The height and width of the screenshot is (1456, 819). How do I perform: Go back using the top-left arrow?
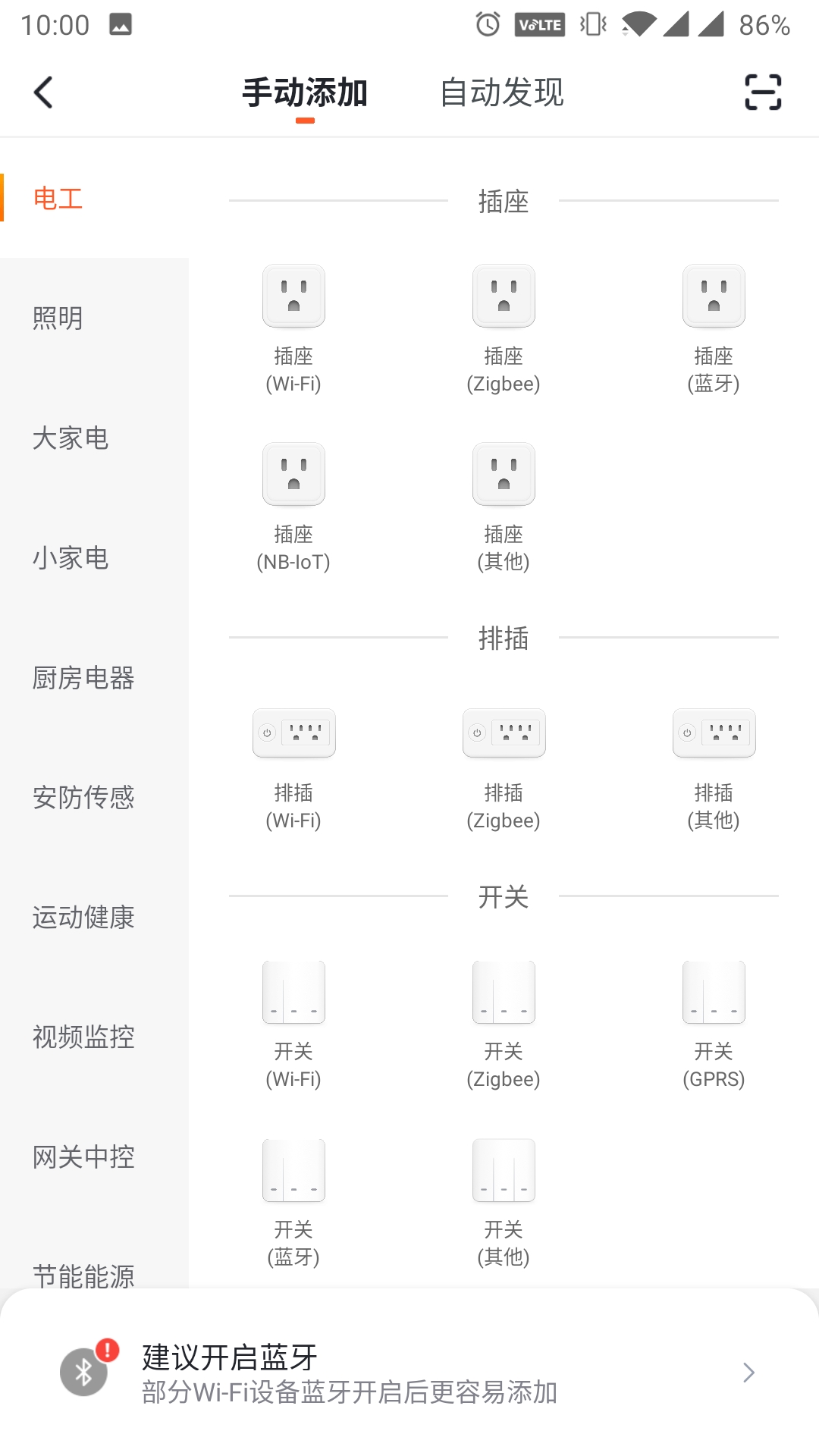tap(44, 93)
